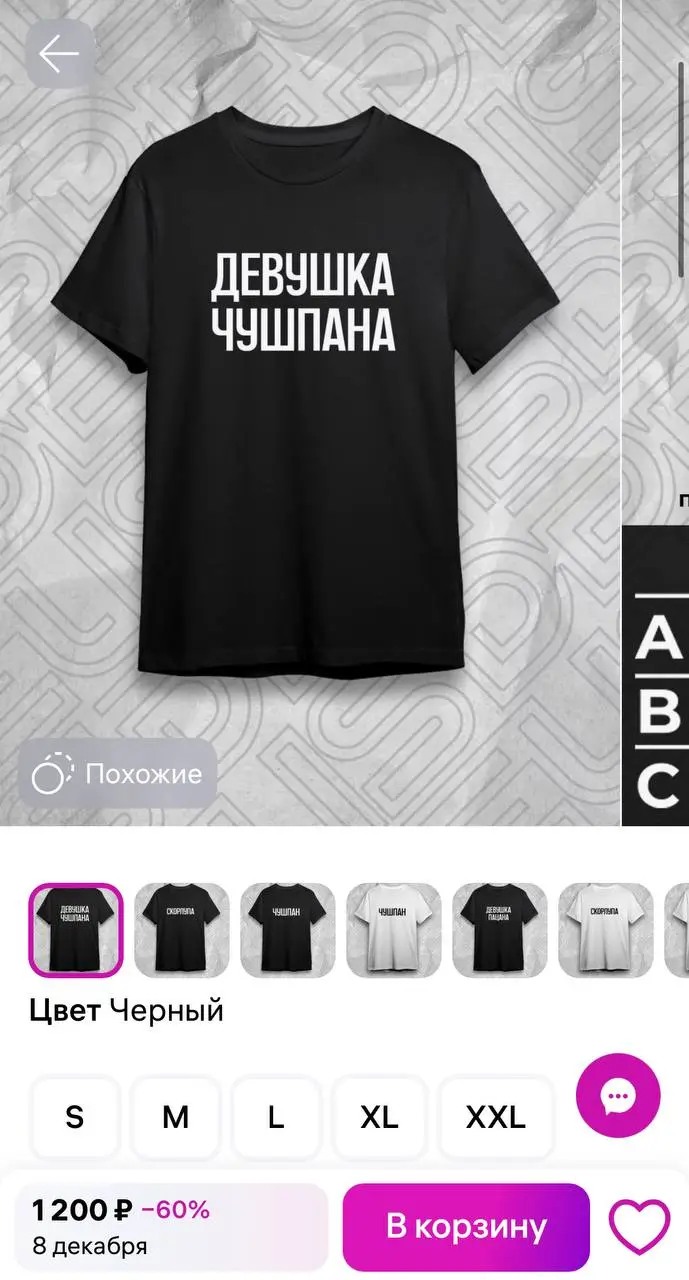Choose the white ЧУШПАН shirt variant
The width and height of the screenshot is (689, 1280).
pos(394,930)
